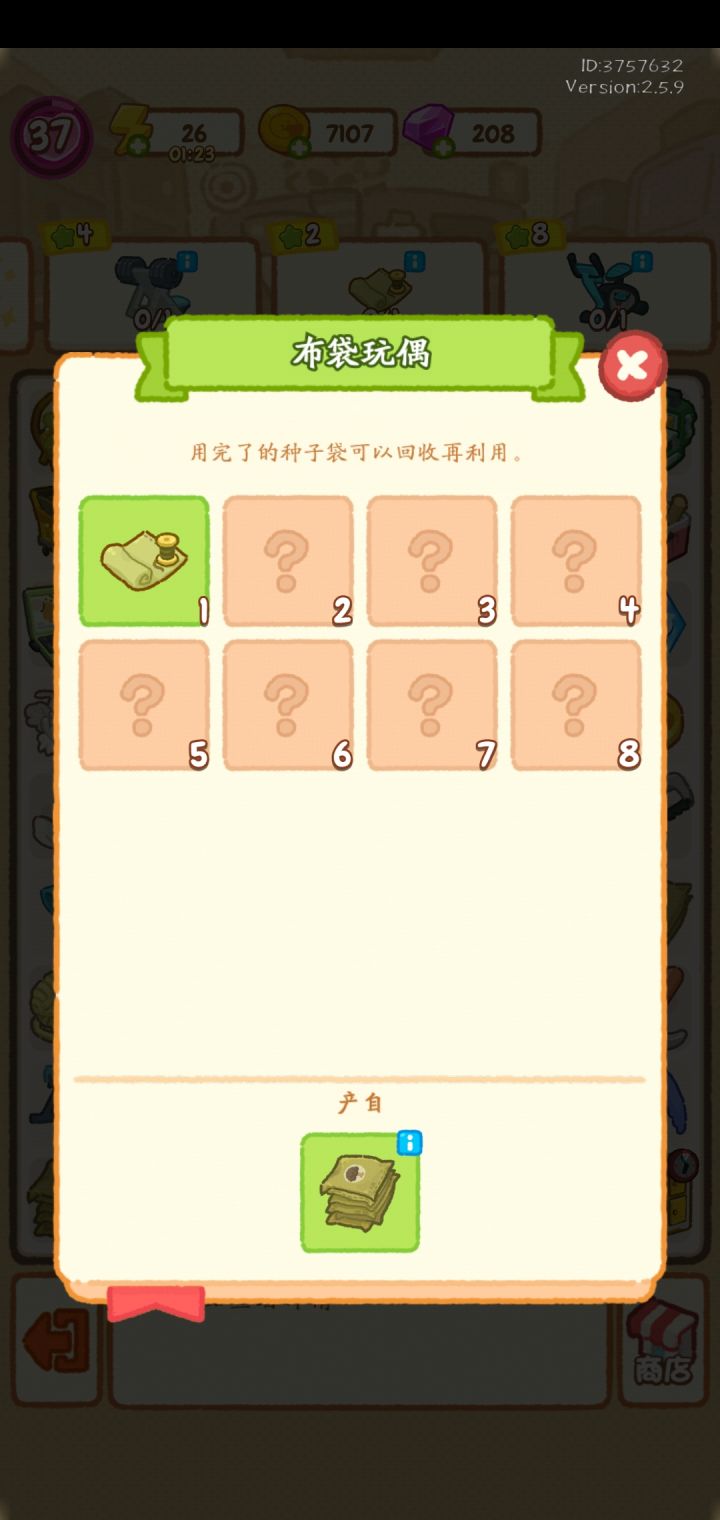
Task: Tap the locked slot numbered 8
Action: point(575,702)
